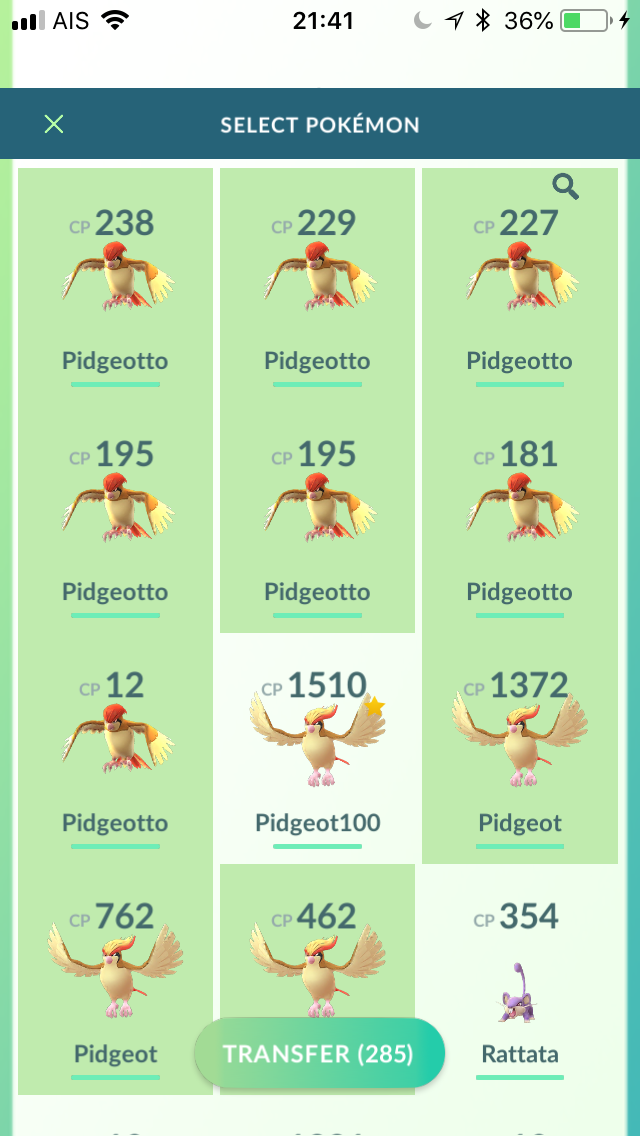
Task: Deselect the CP 1372 Pidgeot
Action: 520,748
